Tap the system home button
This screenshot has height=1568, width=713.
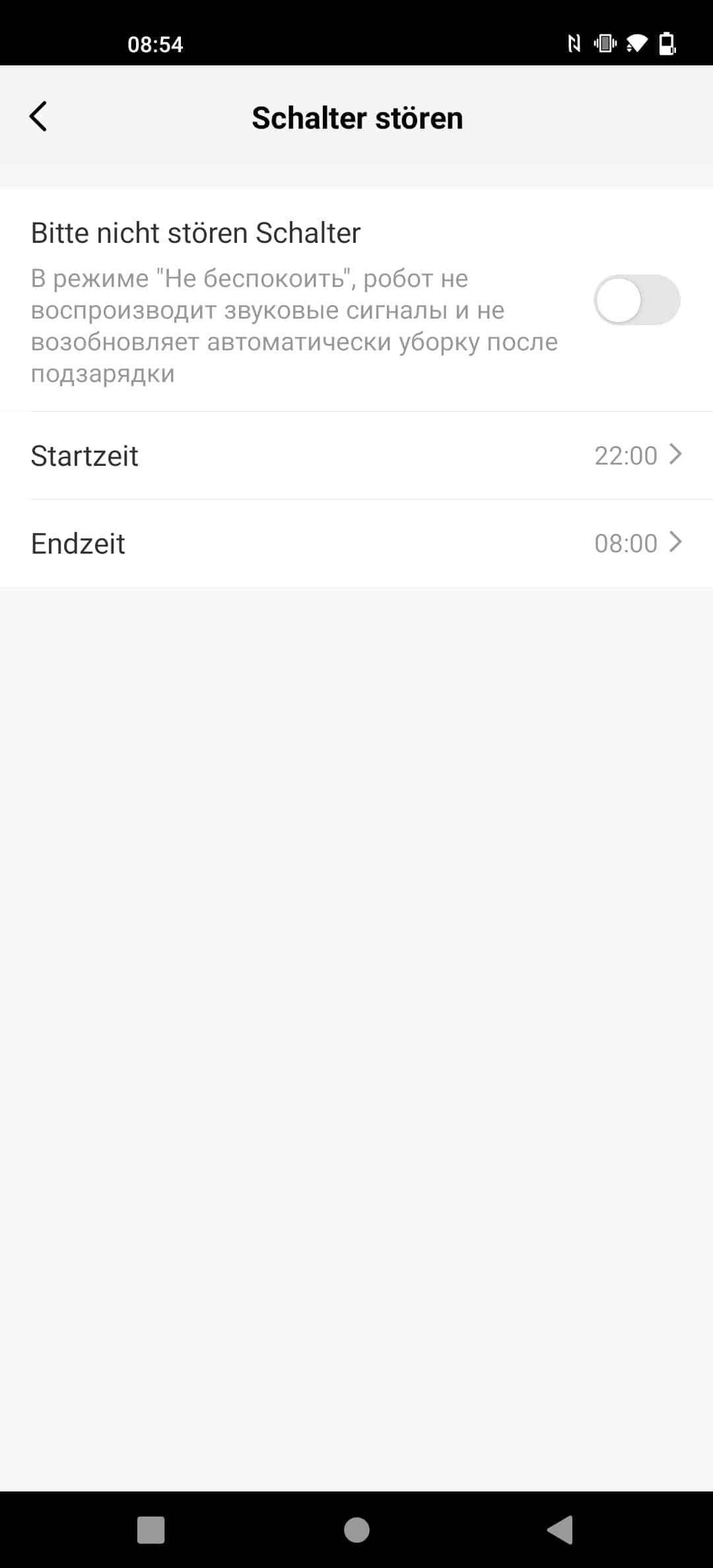(356, 1529)
